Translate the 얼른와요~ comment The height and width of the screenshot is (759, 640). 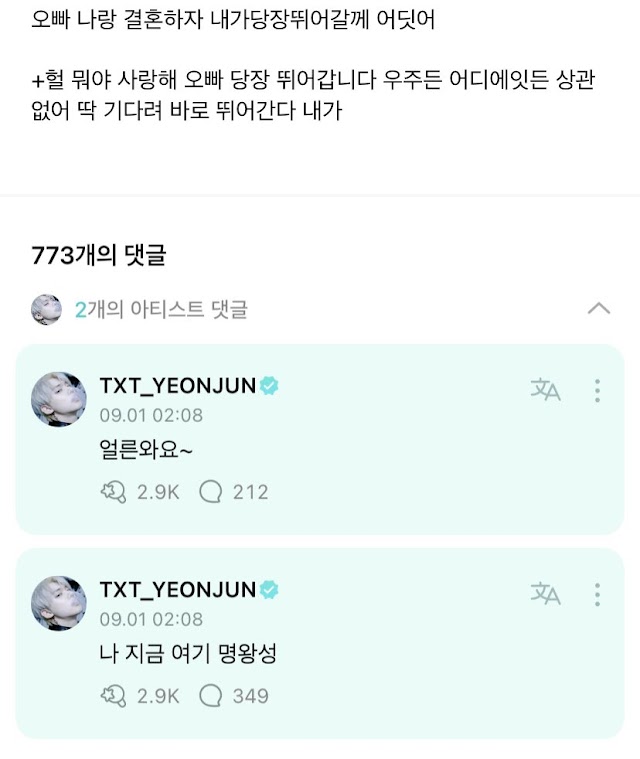545,390
